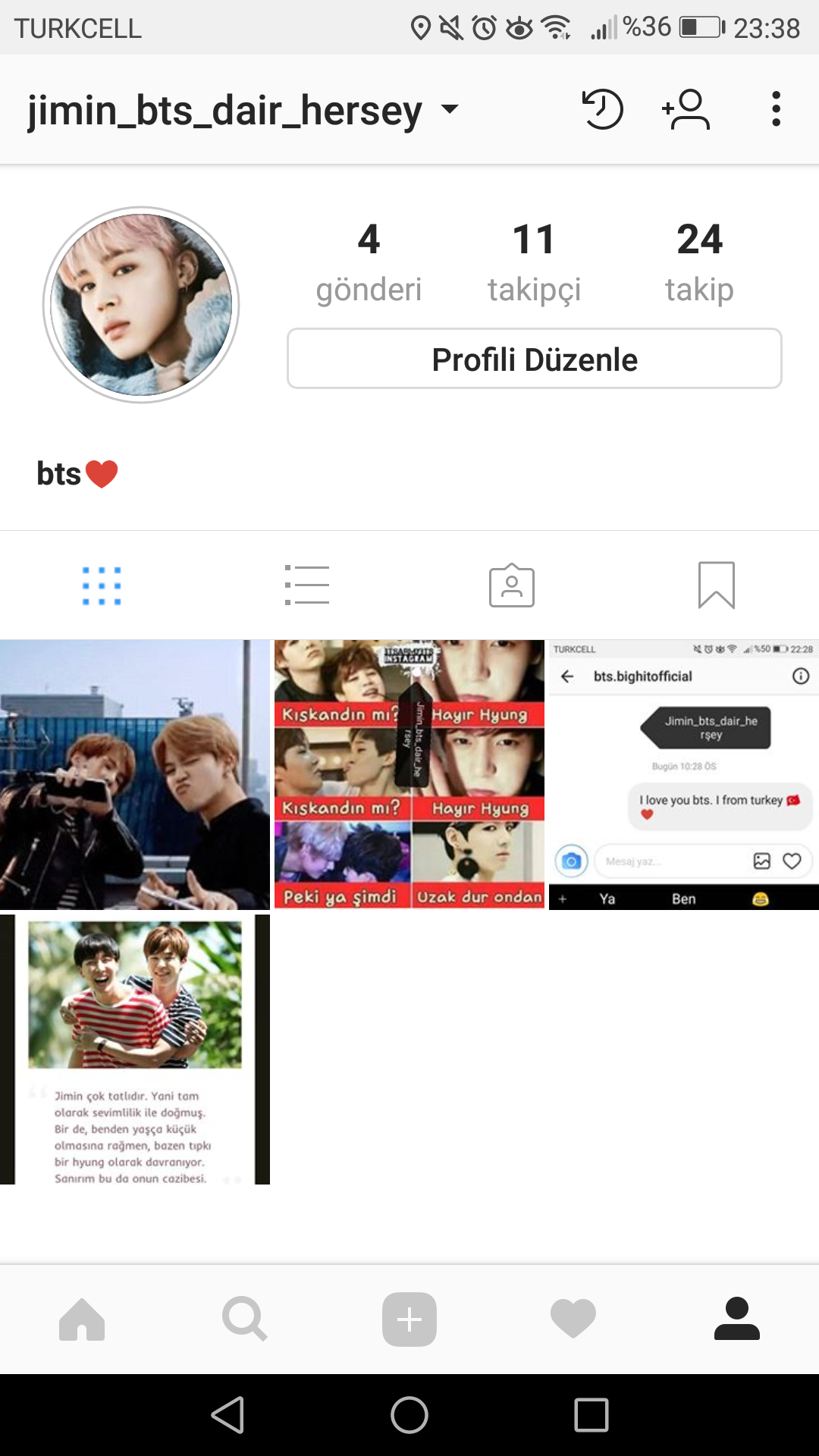View the 24 takip following list
This screenshot has height=1456, width=819.
[699, 262]
